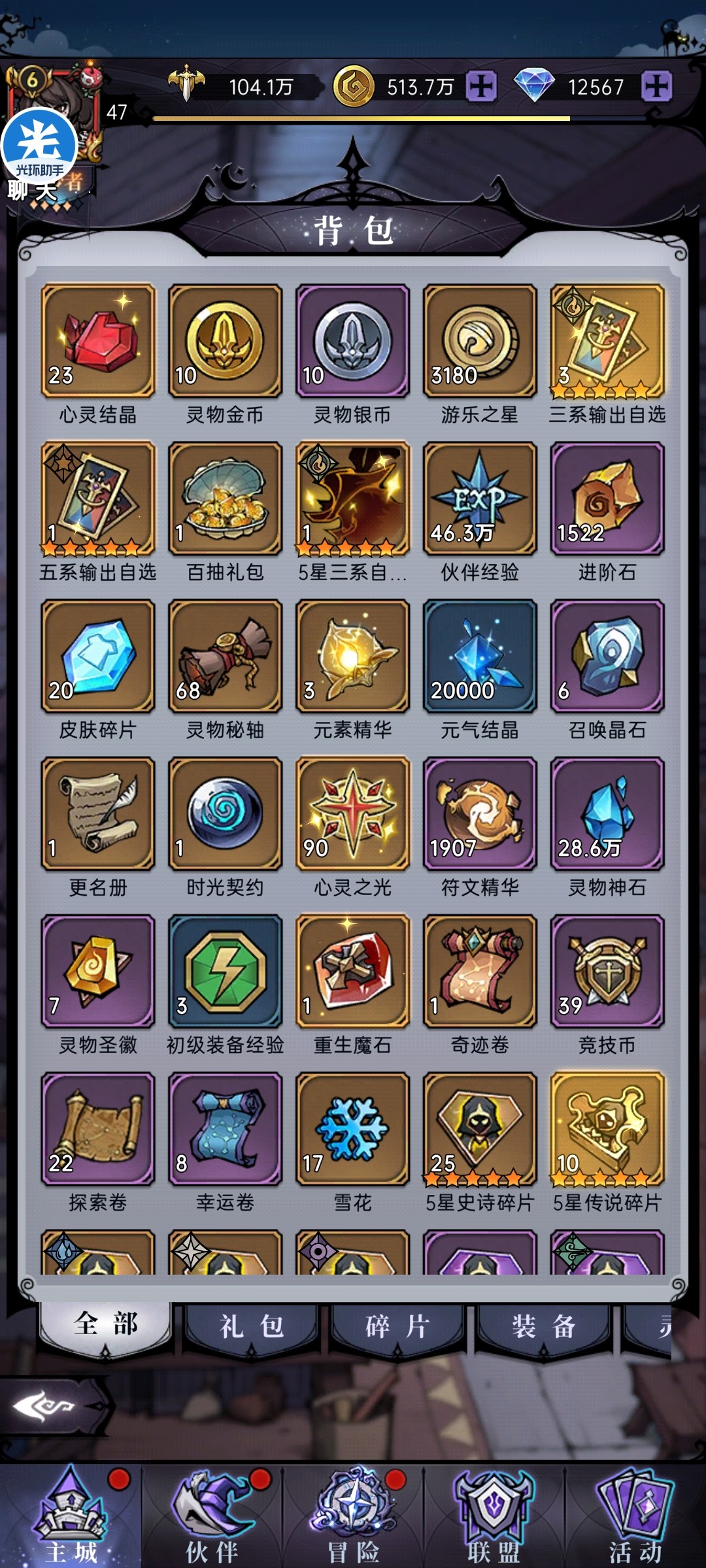706x1568 pixels.
Task: Add diamonds with the plus button
Action: (656, 86)
